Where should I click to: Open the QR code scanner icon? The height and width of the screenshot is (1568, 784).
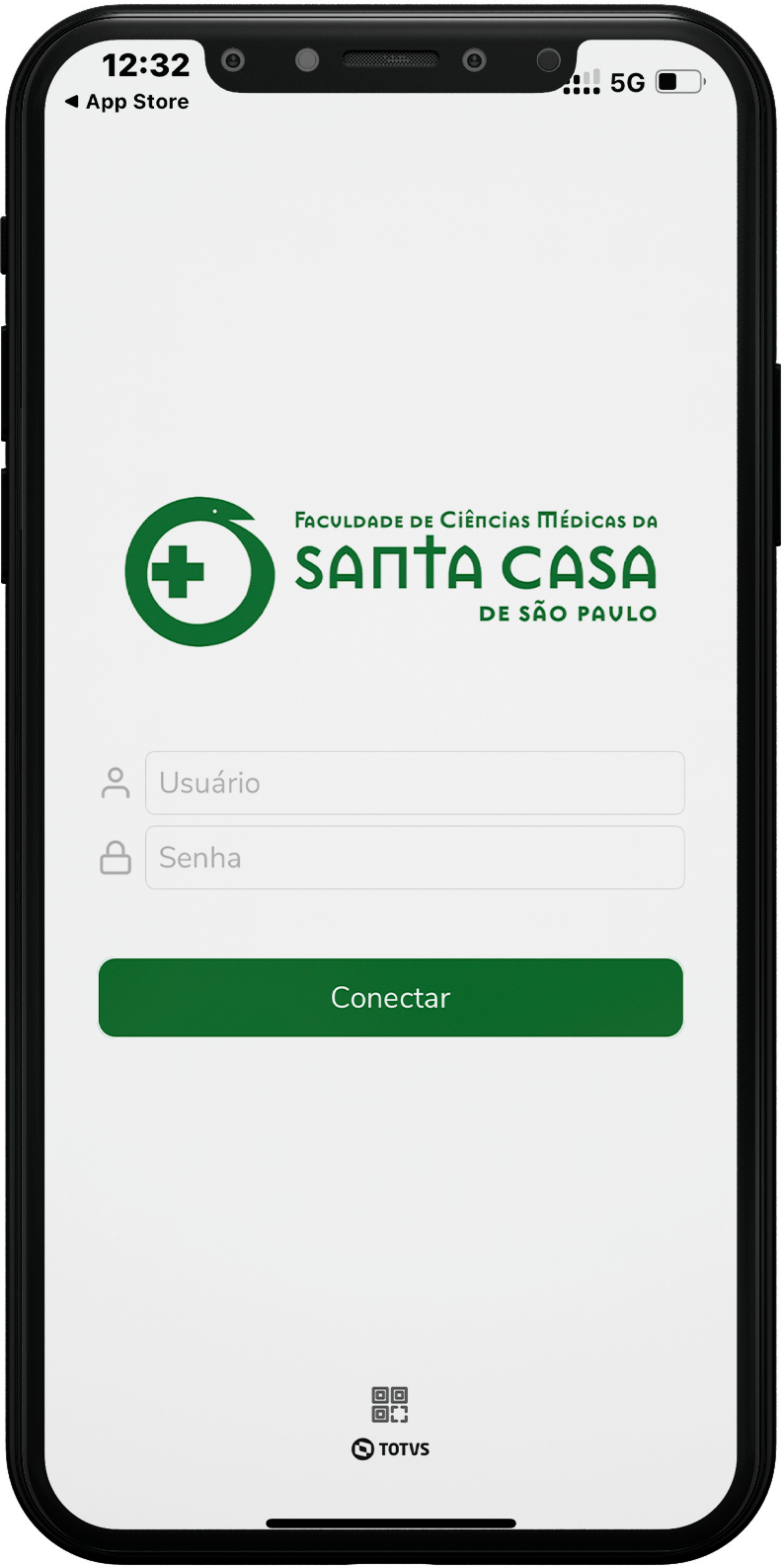(x=390, y=1404)
